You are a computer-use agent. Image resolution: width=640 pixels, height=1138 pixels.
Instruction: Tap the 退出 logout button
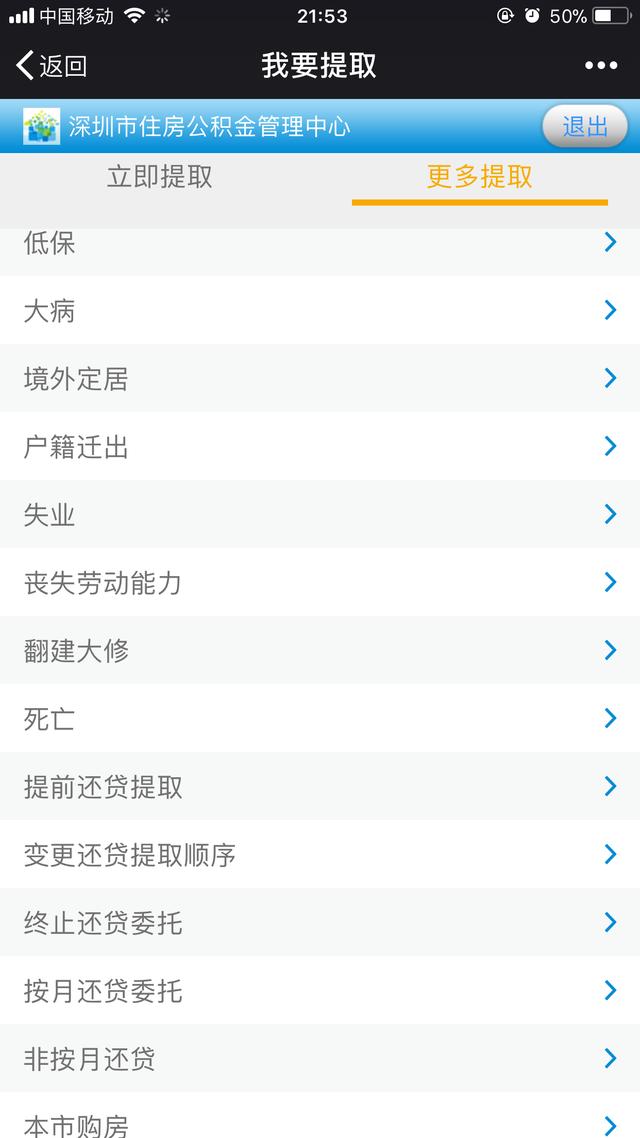[585, 127]
